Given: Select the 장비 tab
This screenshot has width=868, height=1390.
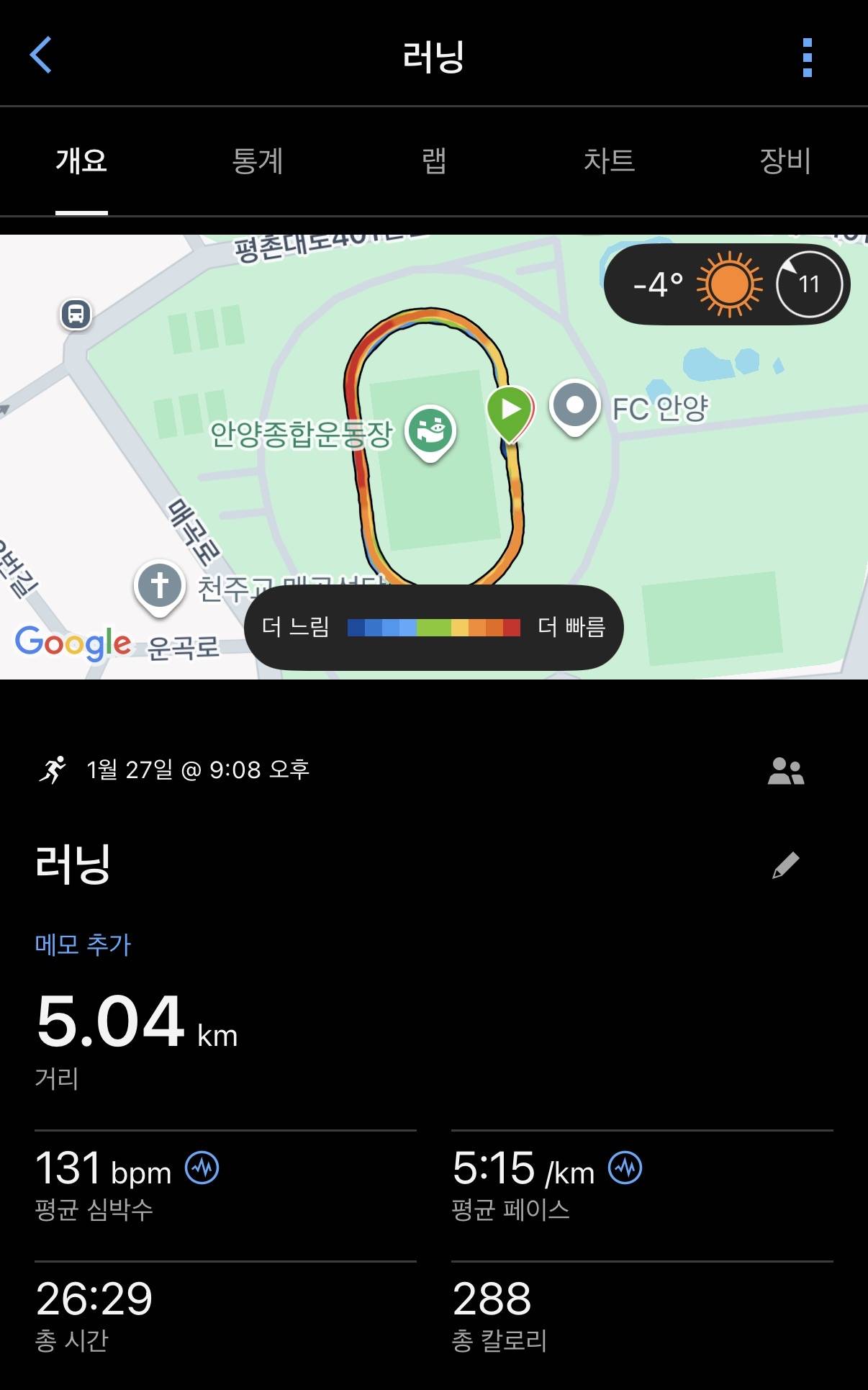Looking at the screenshot, I should 786,162.
